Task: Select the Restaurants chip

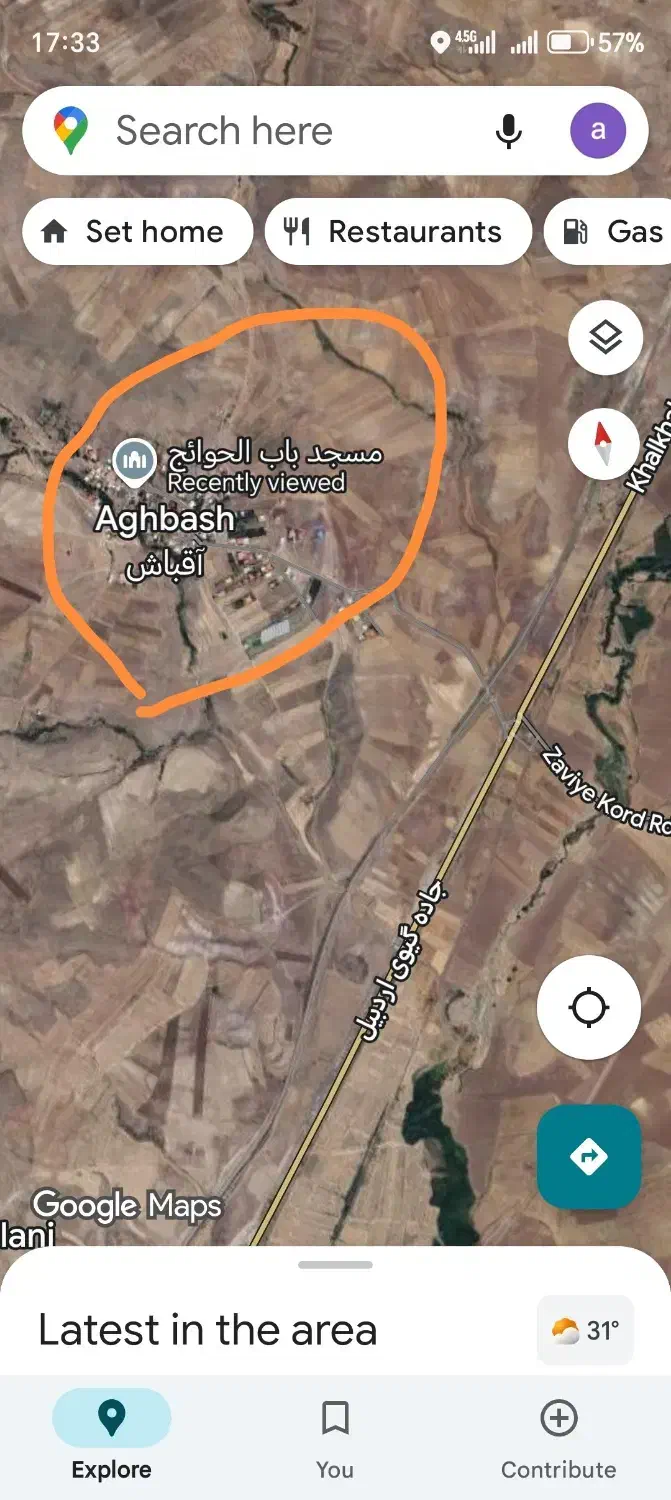Action: click(398, 232)
